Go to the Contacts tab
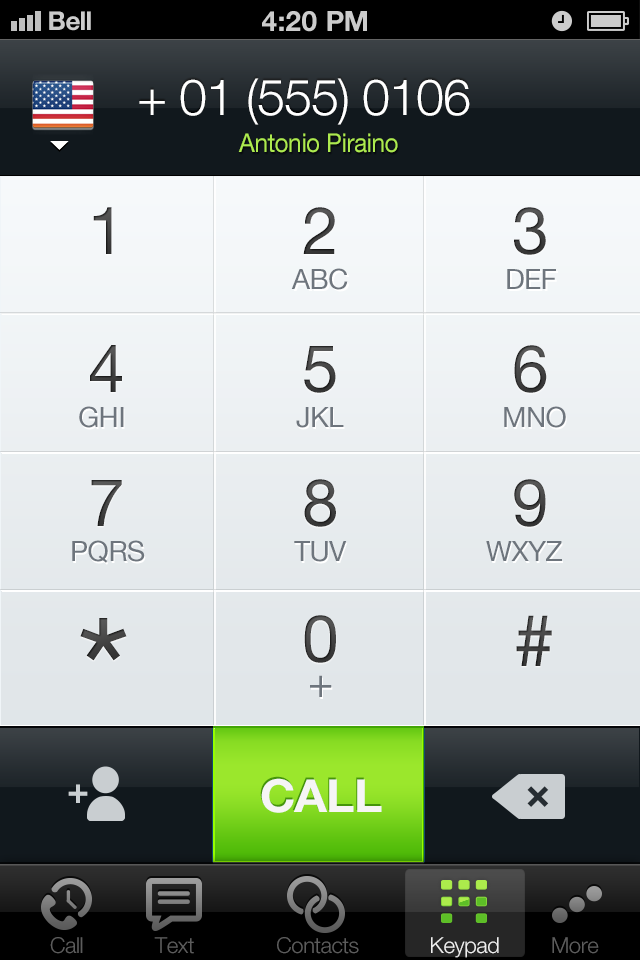 click(x=317, y=915)
